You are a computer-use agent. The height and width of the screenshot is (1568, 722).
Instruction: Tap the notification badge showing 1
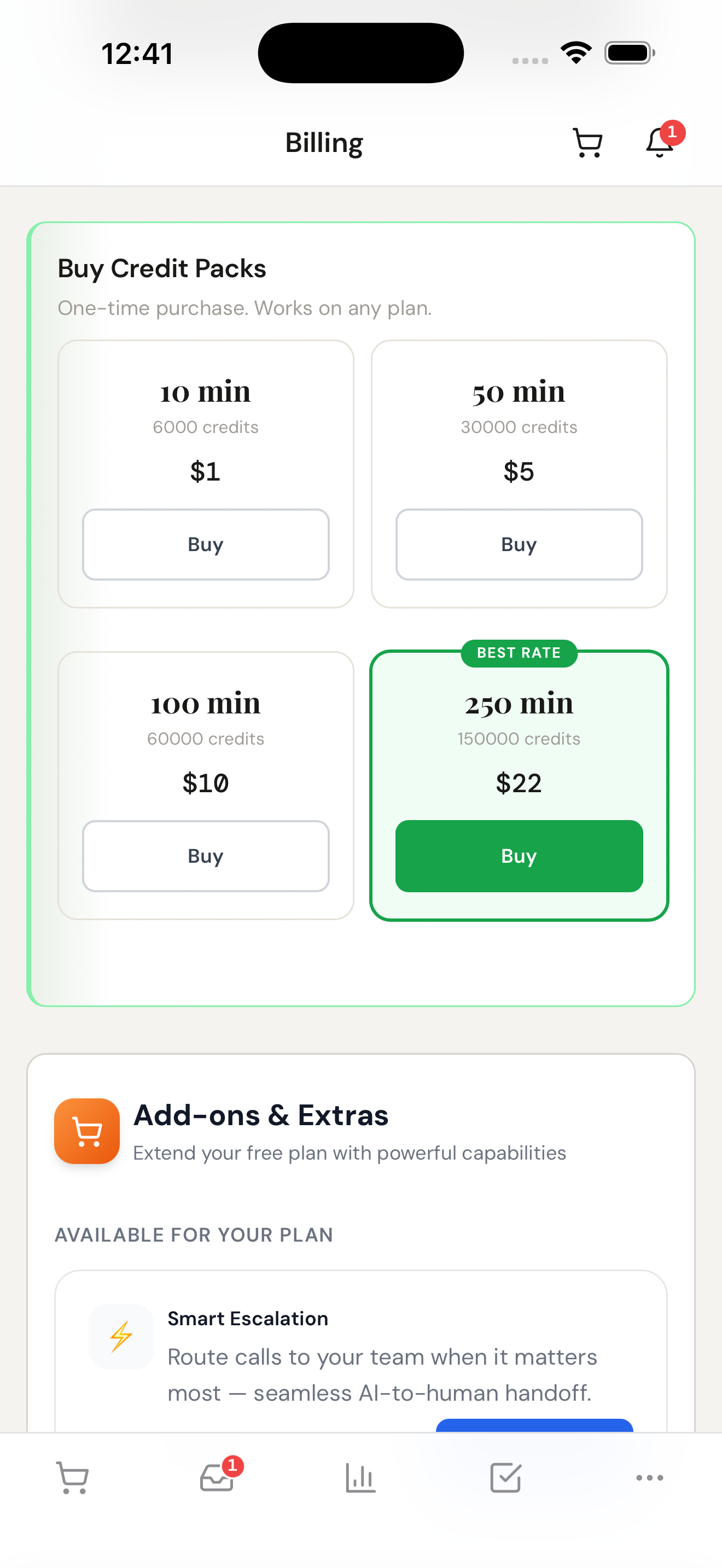[673, 130]
